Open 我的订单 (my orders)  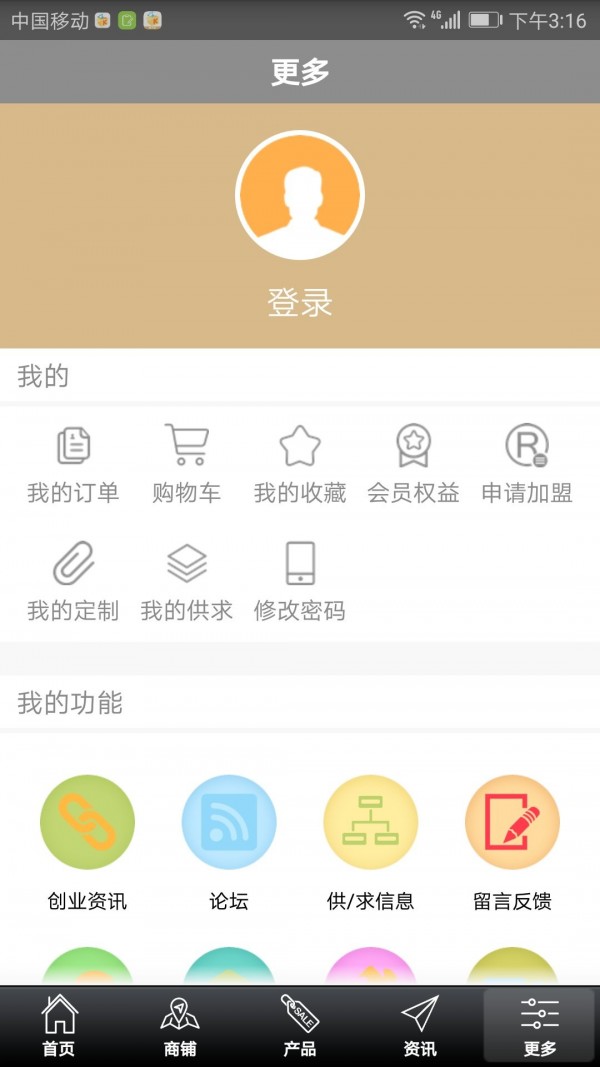point(73,463)
